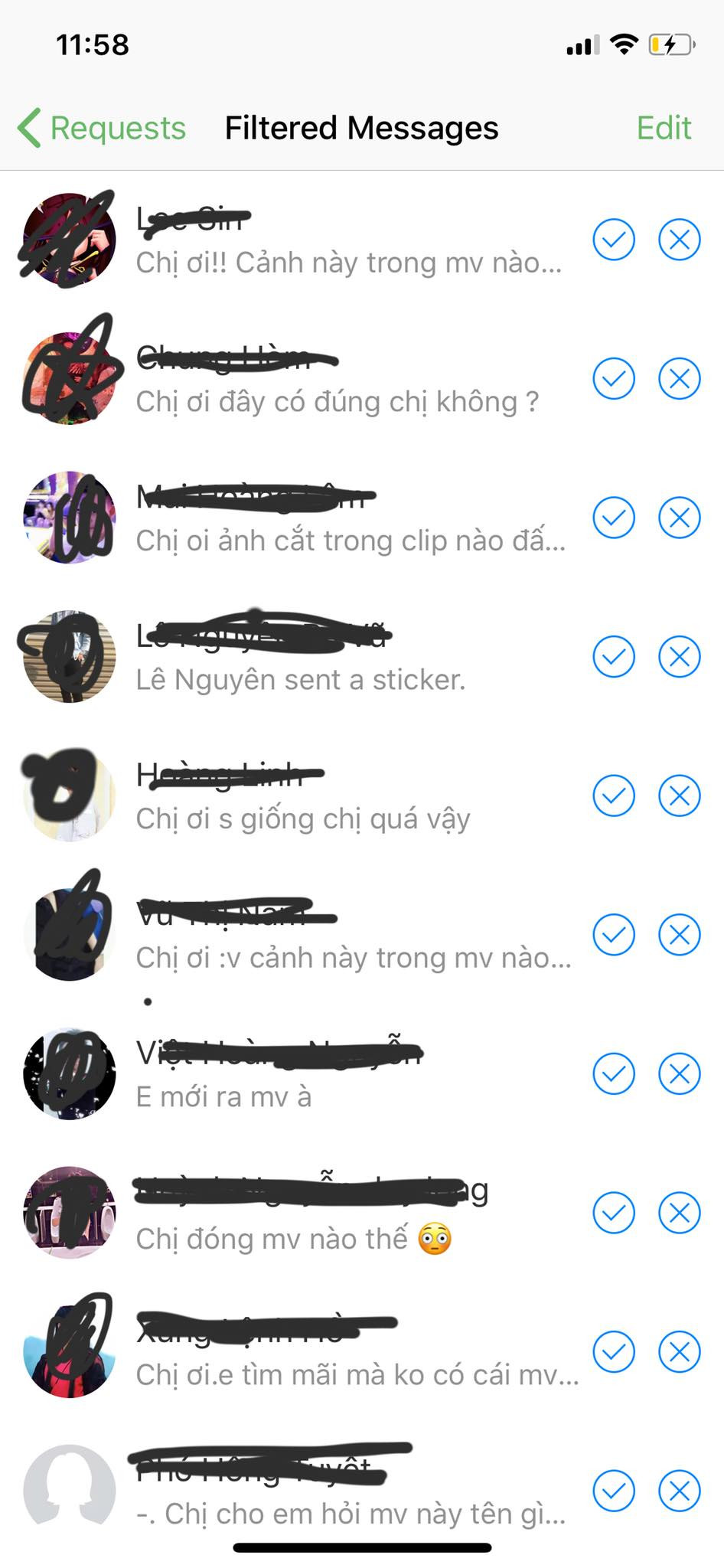Accept request 'Chị cho em hỏi mv này'
Image resolution: width=724 pixels, height=1568 pixels.
614,1491
